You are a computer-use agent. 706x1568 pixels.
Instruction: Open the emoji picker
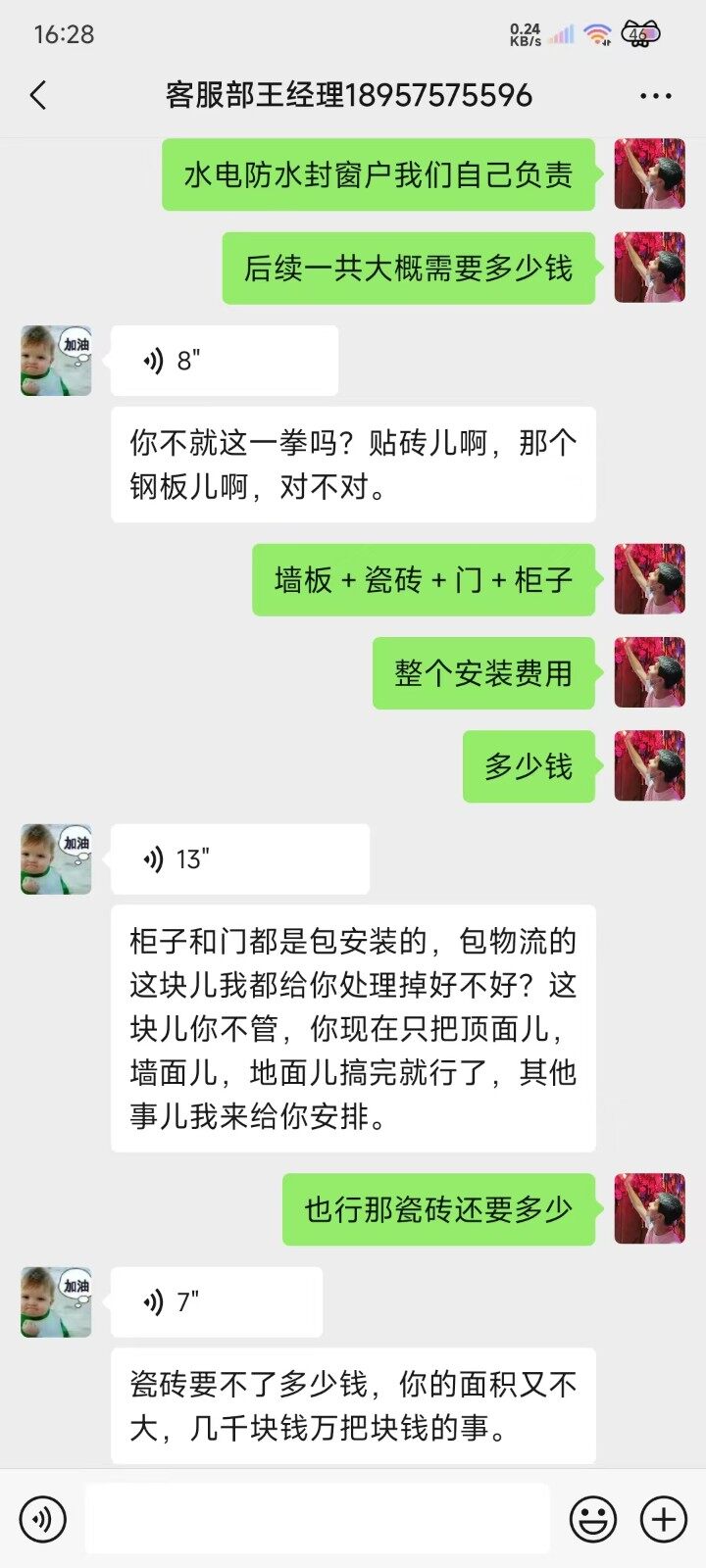(593, 1519)
